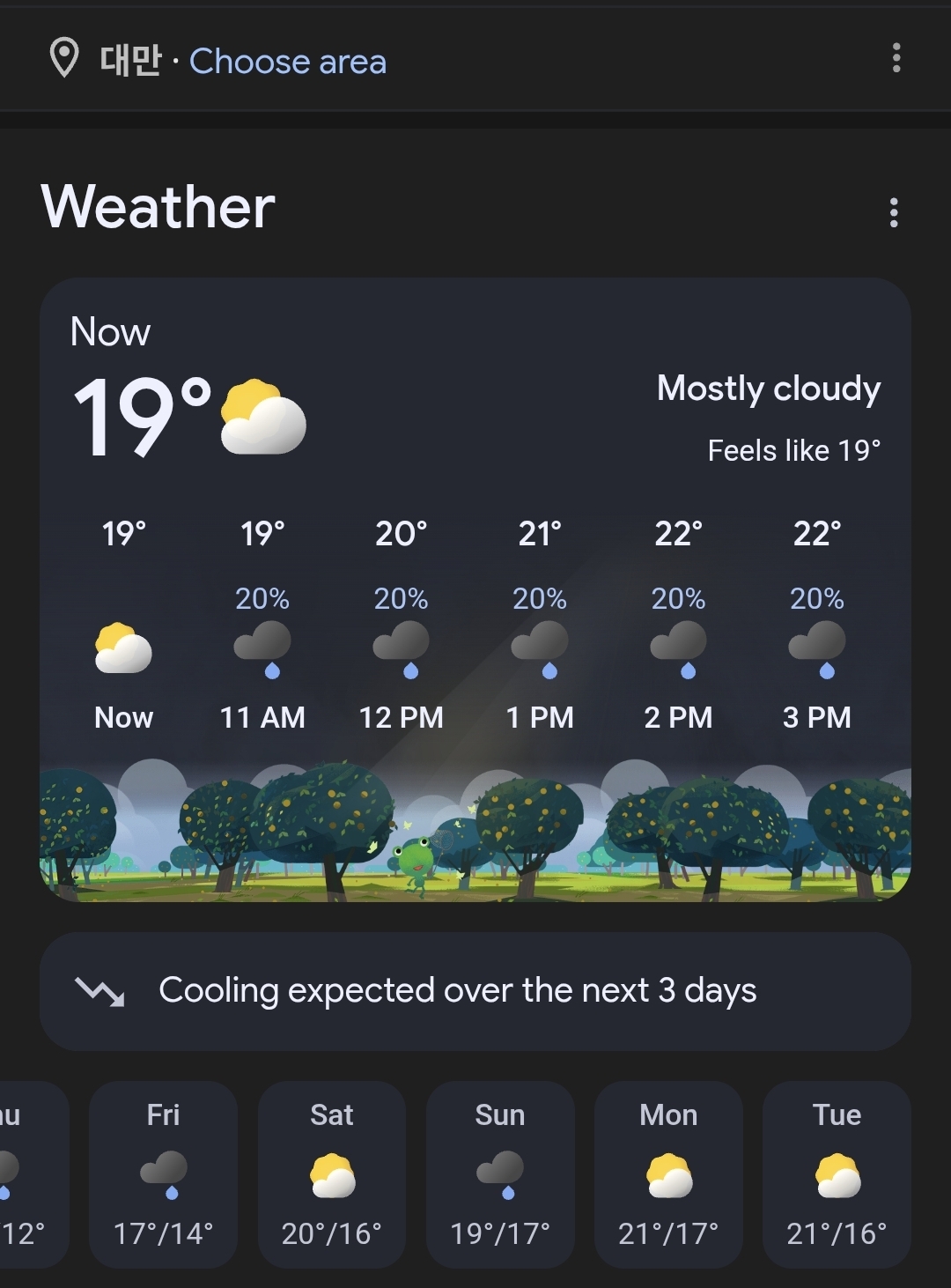Open the Monday forecast card
951x1288 pixels.
pyautogui.click(x=668, y=1173)
